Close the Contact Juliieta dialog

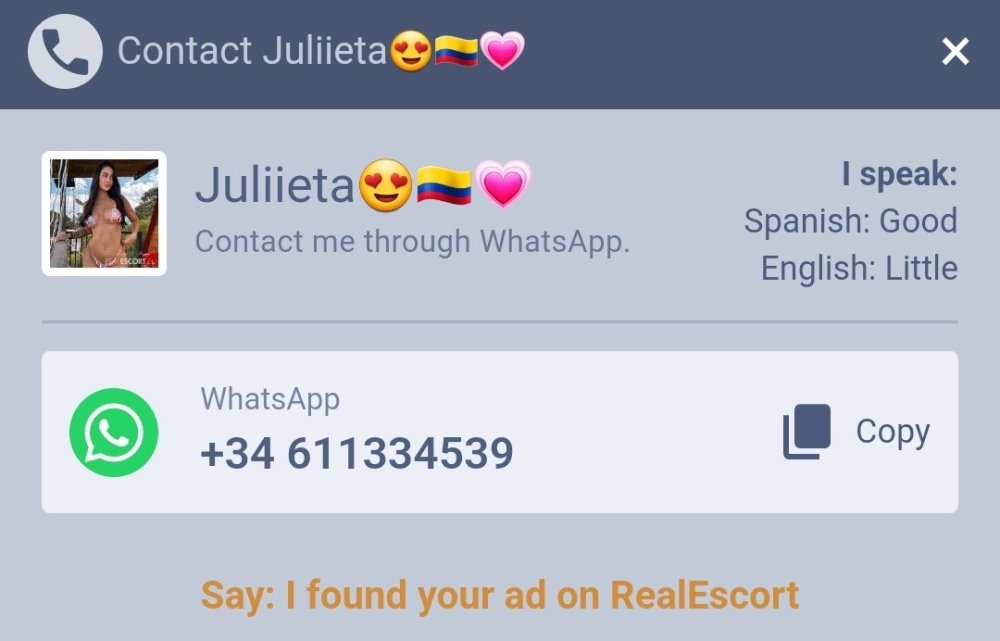tap(955, 52)
